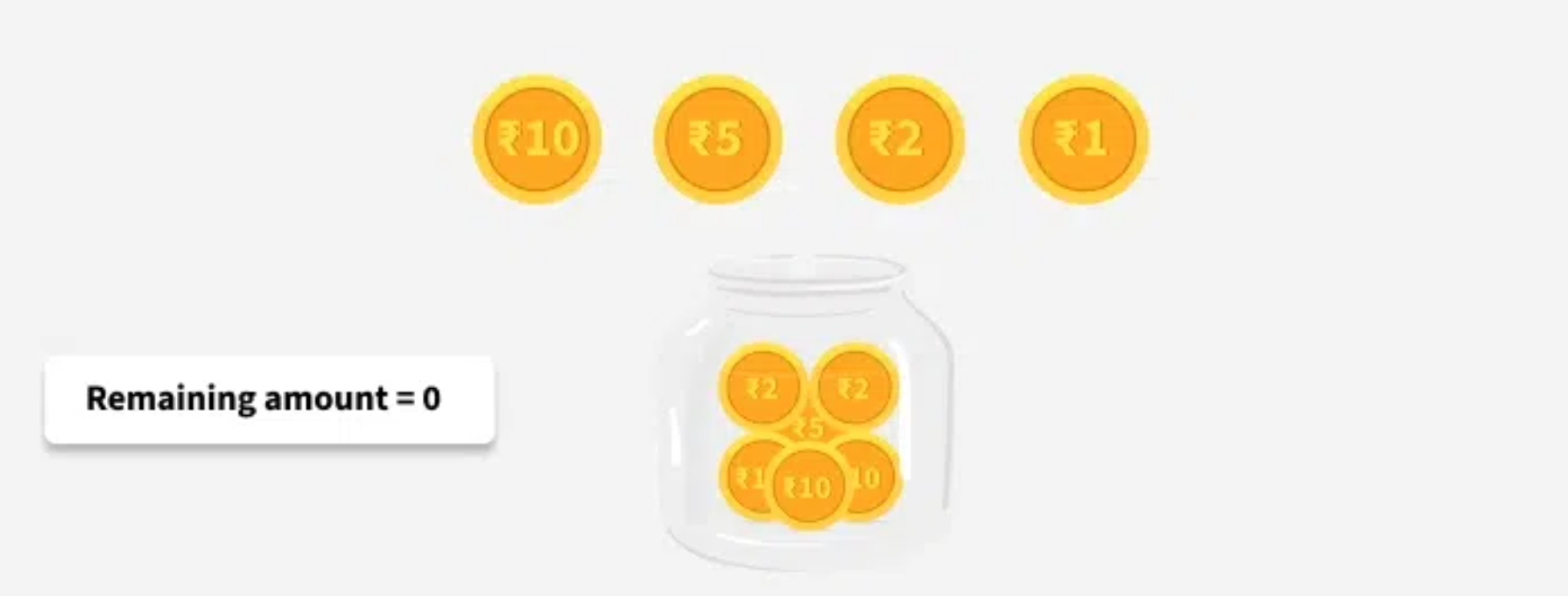Choose the ₹1 coin

[x=1083, y=139]
